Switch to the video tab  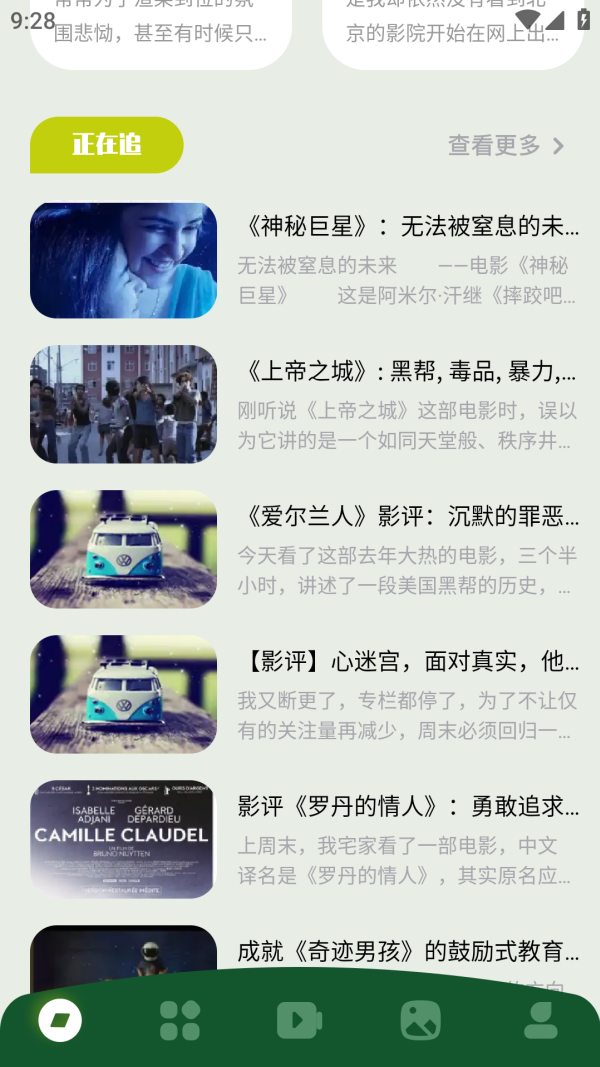coord(299,1020)
